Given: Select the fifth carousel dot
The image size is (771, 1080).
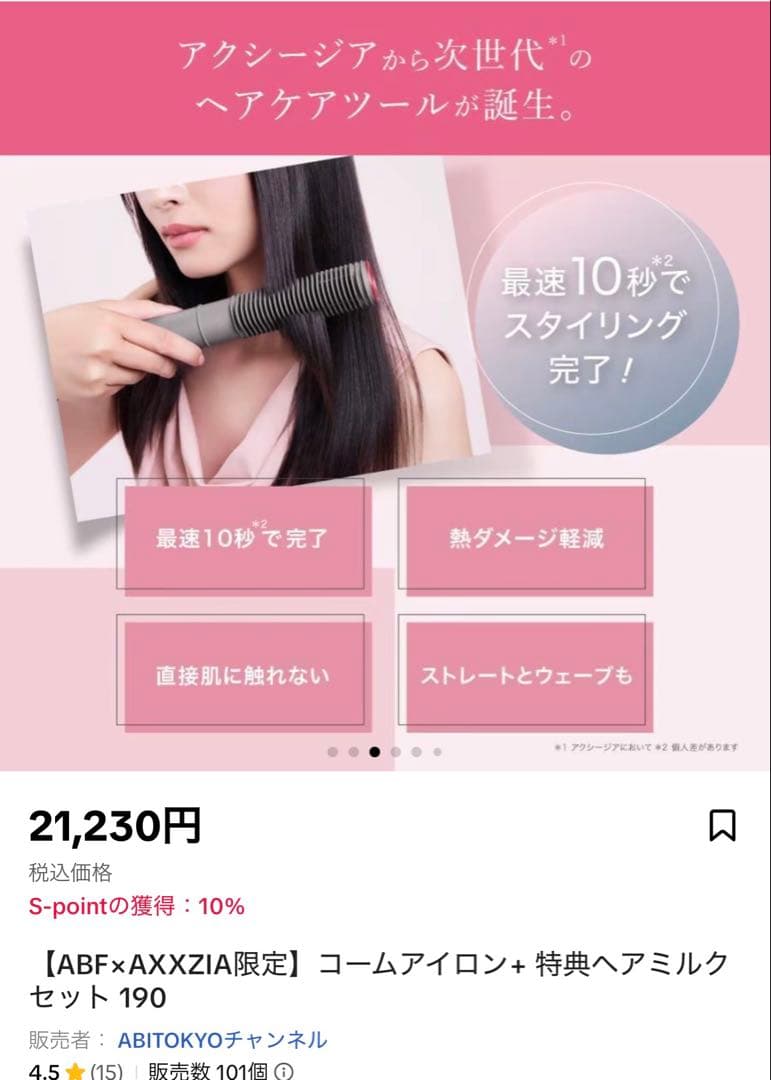Looking at the screenshot, I should (416, 751).
